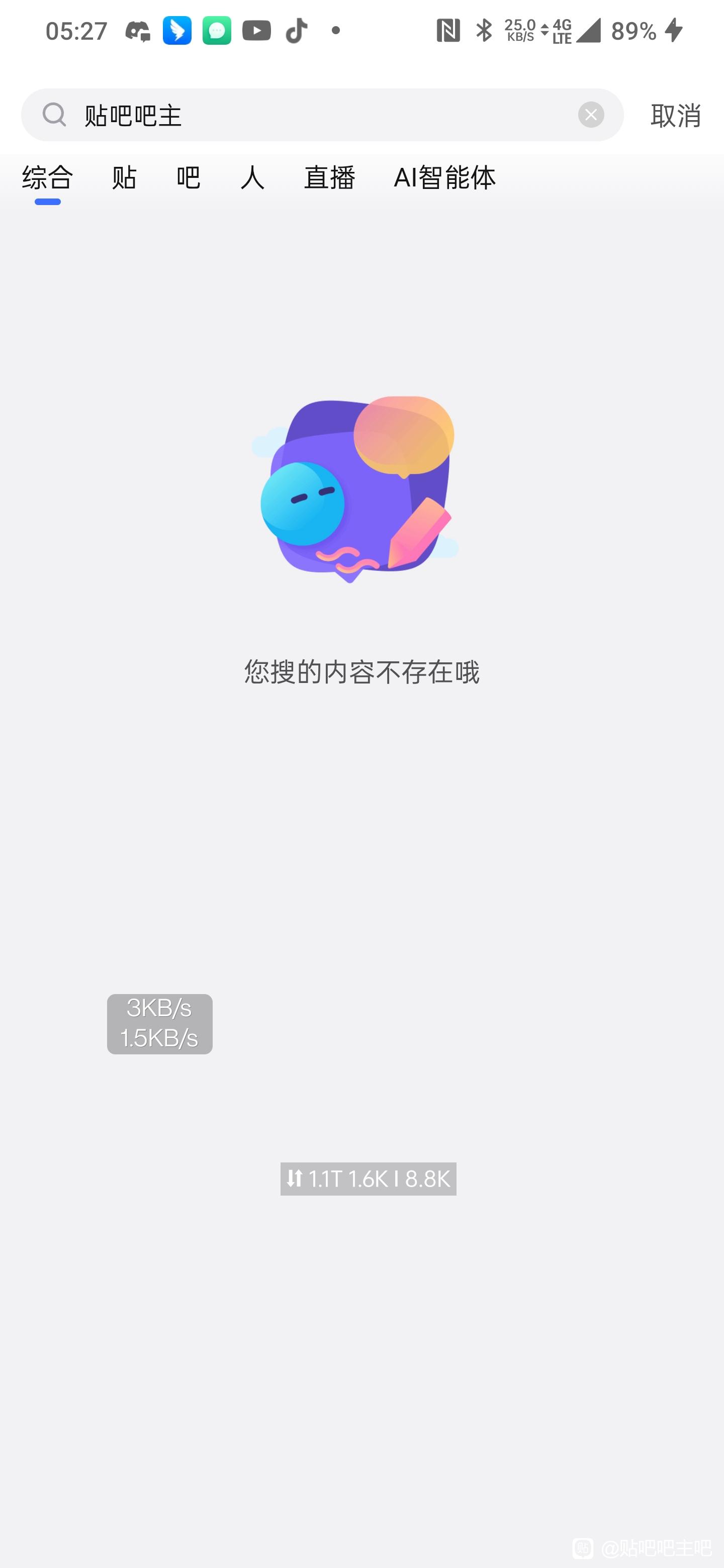The height and width of the screenshot is (1568, 724).
Task: Switch to the 吧 tab
Action: (188, 178)
